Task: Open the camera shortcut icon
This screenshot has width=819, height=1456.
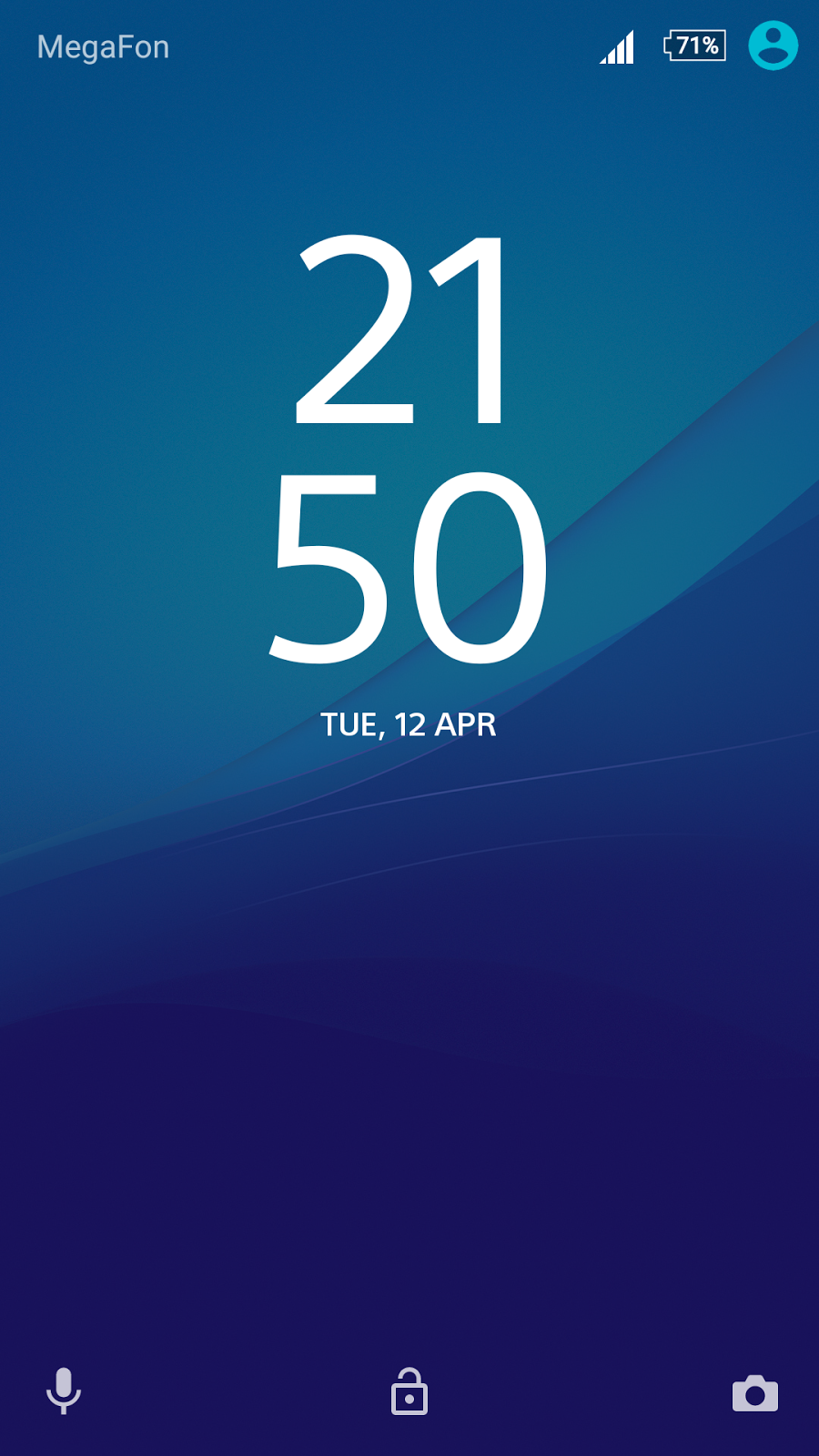Action: point(754,1393)
